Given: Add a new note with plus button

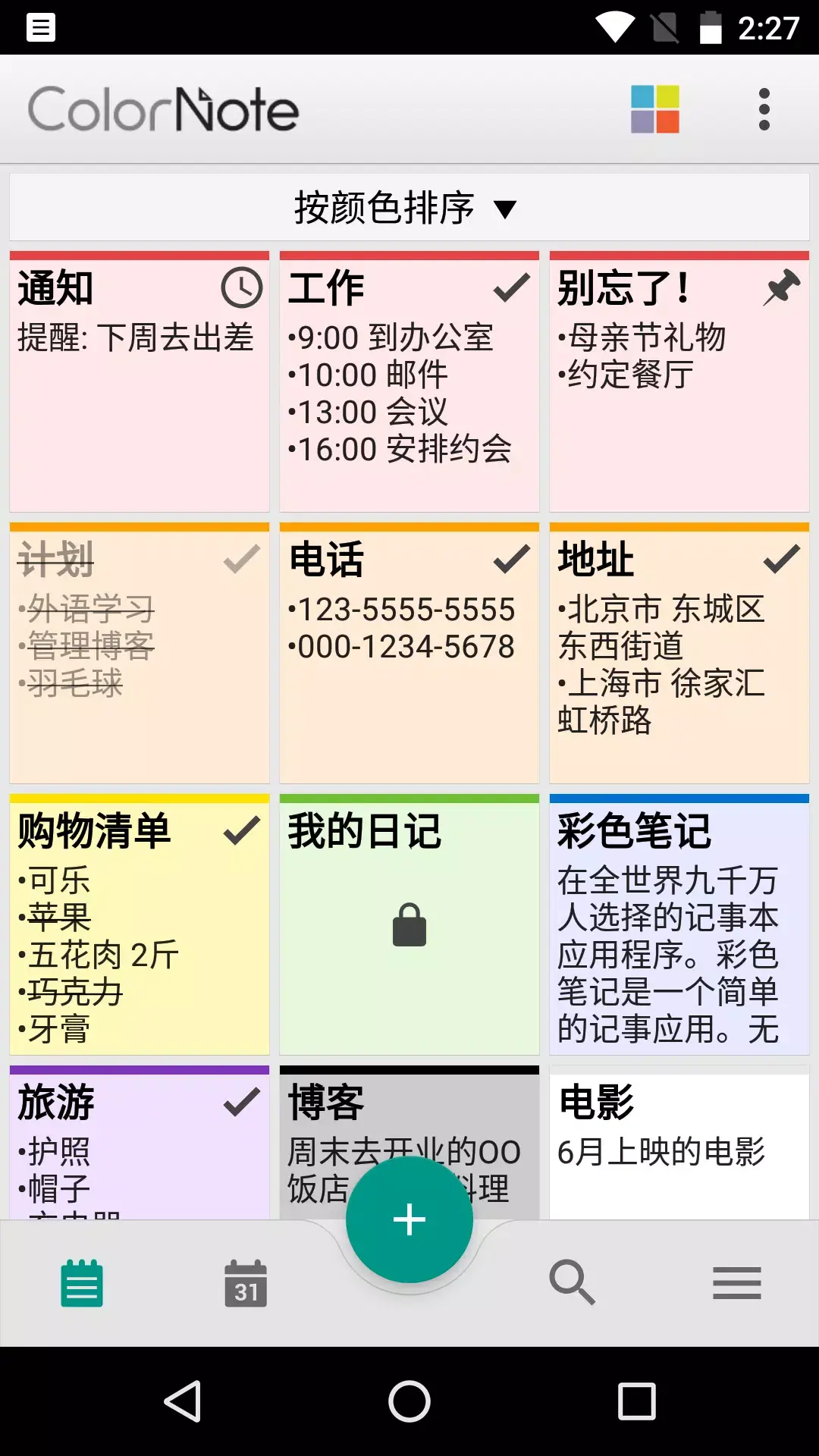Looking at the screenshot, I should pos(409,1219).
